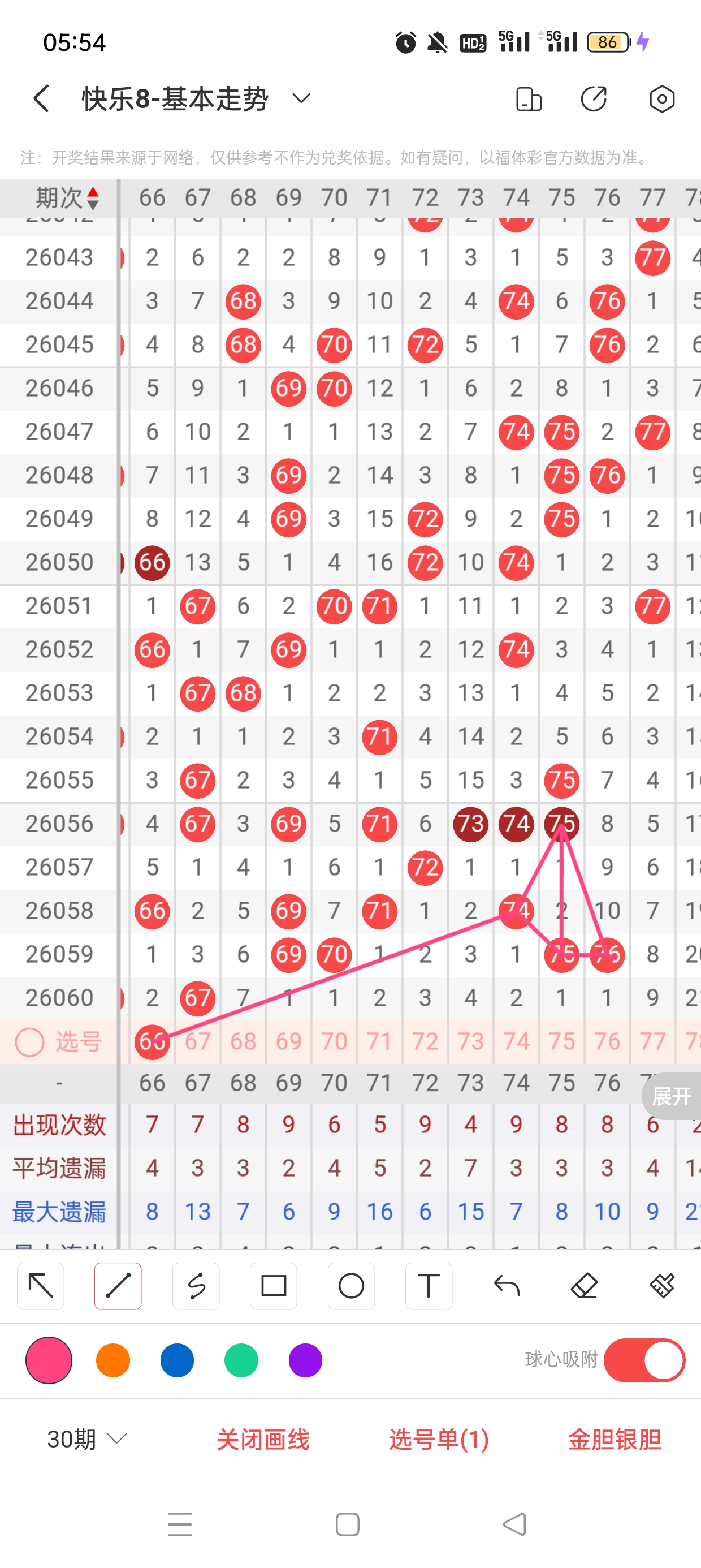Share the trend chart
This screenshot has width=701, height=1568.
[x=593, y=98]
